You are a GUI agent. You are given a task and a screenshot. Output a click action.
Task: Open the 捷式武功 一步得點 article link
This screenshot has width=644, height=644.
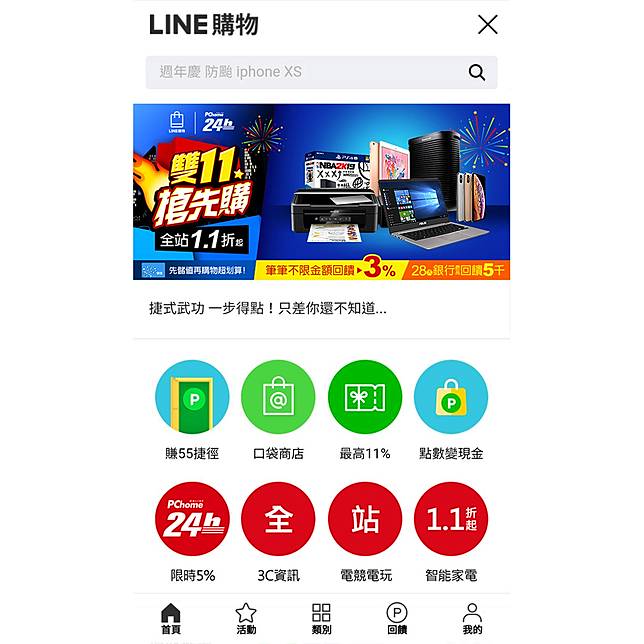point(267,308)
